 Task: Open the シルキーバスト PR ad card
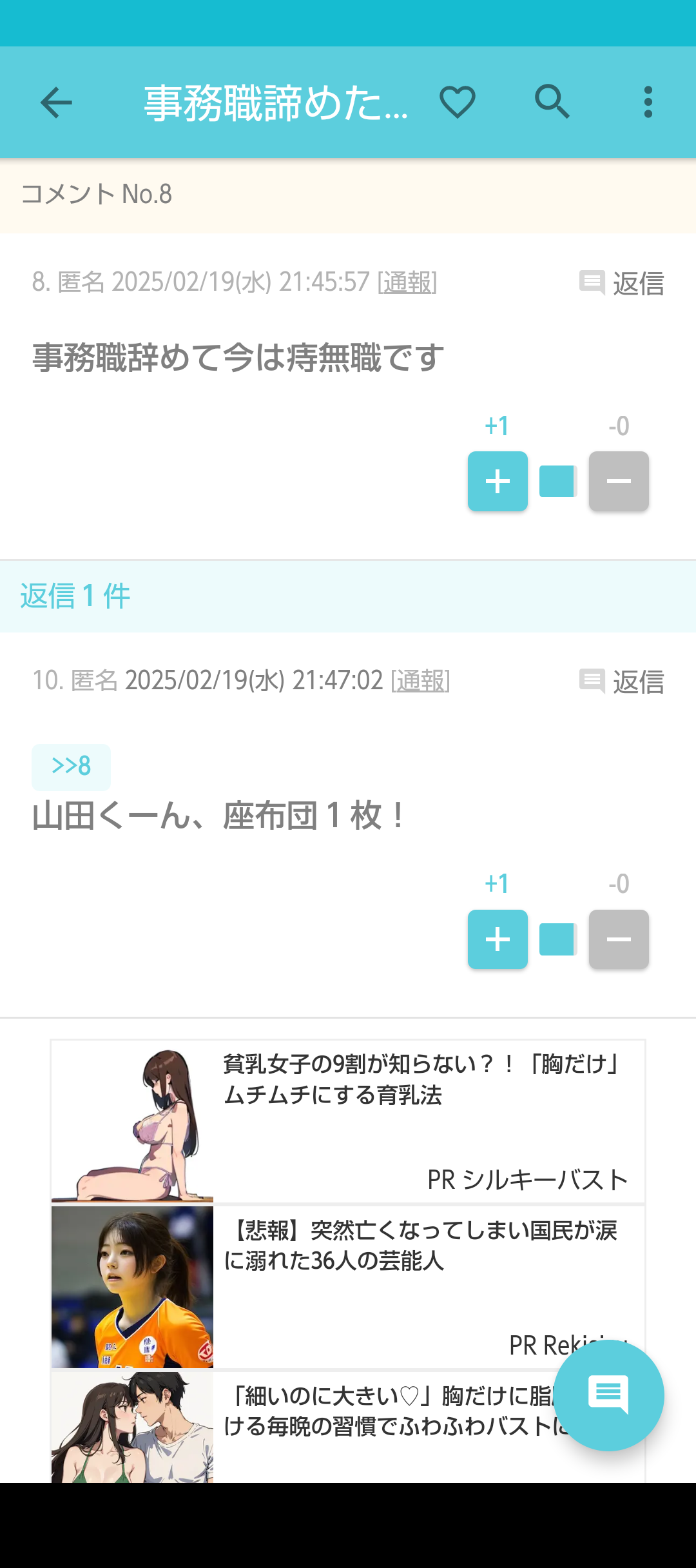[348, 1121]
